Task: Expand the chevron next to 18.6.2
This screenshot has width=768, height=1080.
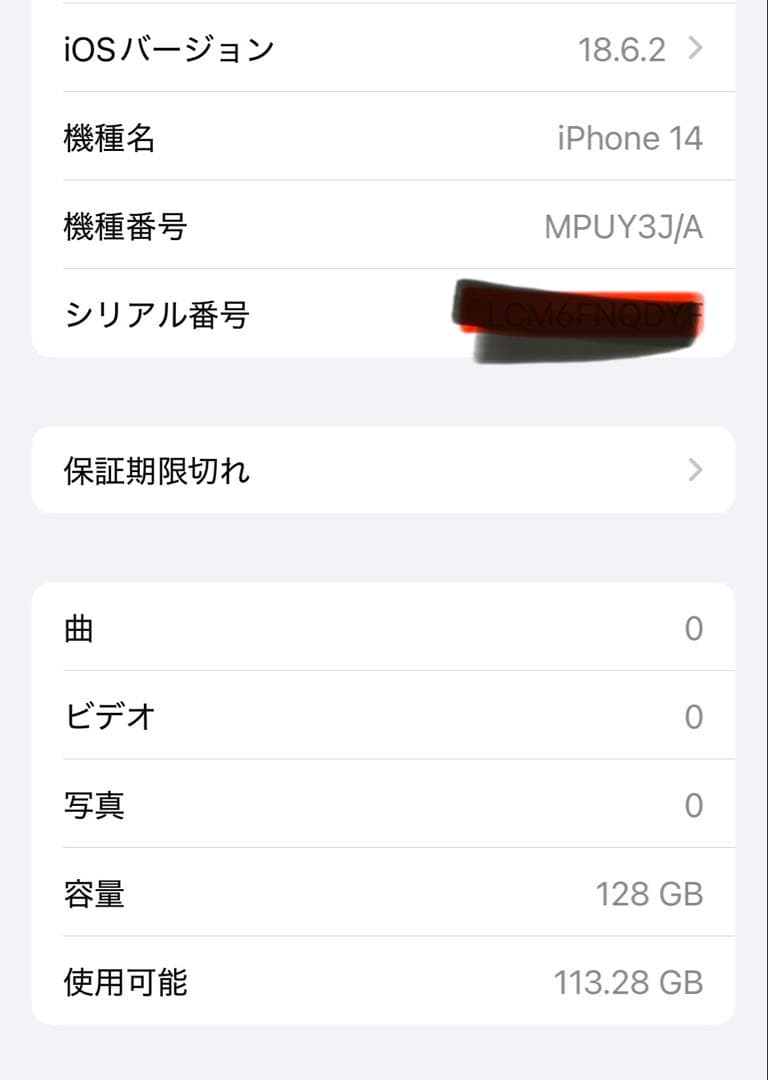Action: (x=694, y=48)
